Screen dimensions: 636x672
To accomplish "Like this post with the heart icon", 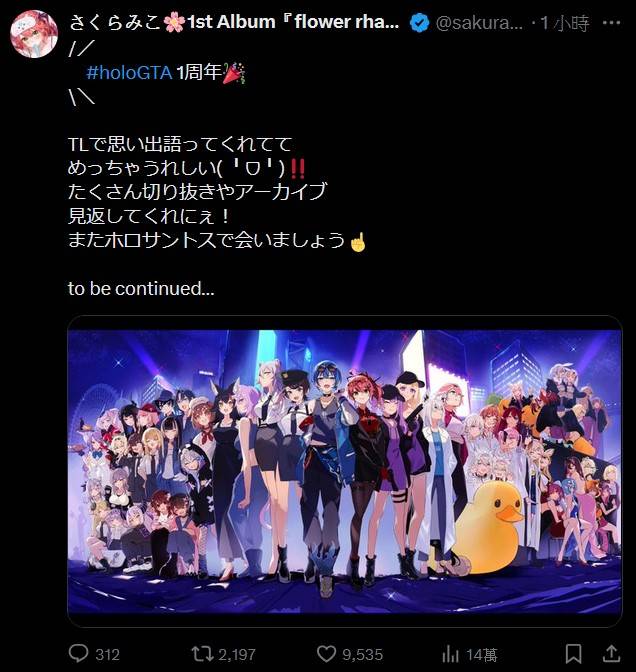I will tap(327, 654).
